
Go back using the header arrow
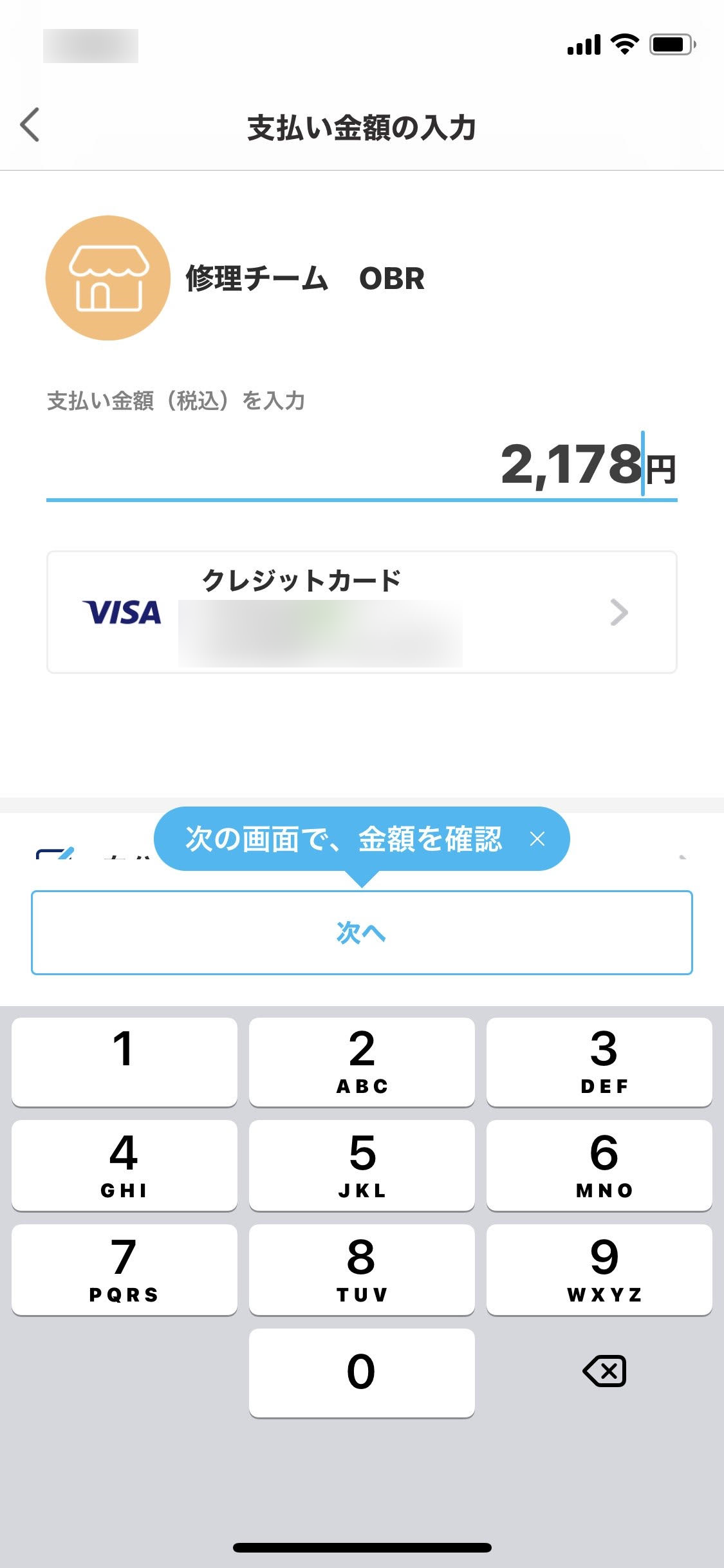(x=30, y=124)
